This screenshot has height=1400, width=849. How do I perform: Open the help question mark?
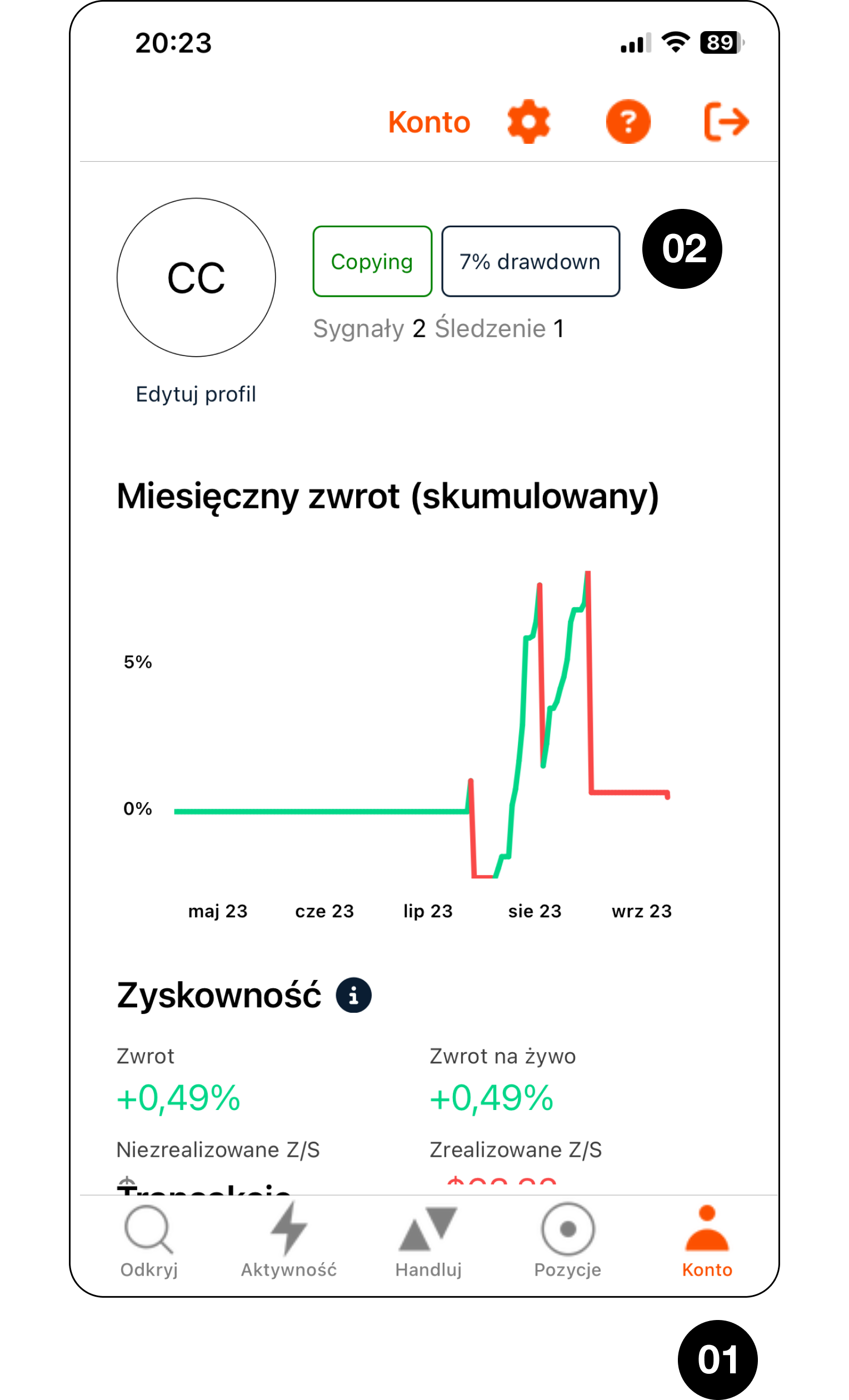pyautogui.click(x=628, y=122)
